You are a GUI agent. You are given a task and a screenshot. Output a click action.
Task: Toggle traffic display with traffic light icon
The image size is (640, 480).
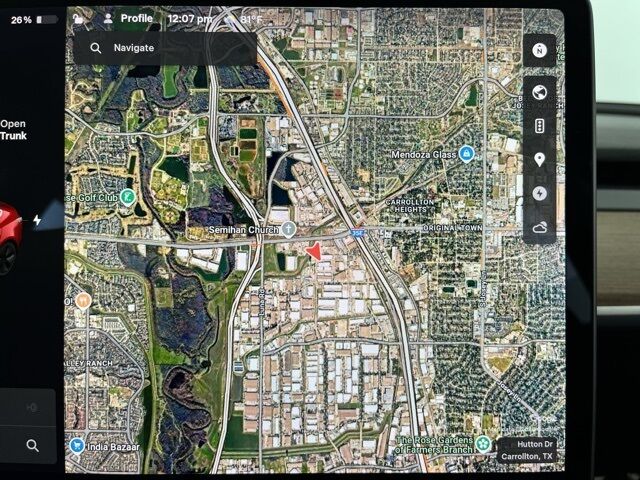[539, 126]
